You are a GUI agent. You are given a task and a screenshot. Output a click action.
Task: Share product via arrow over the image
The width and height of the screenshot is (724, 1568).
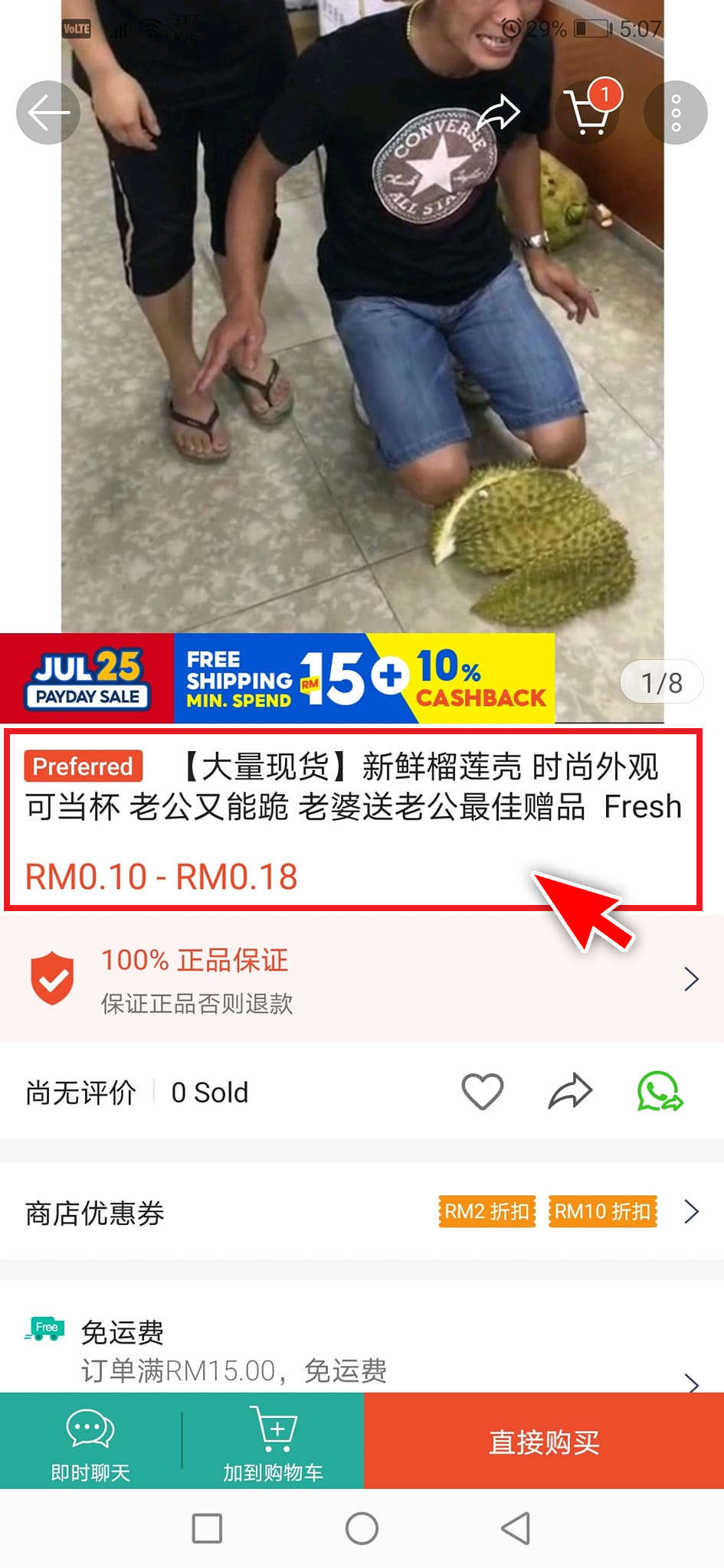[499, 113]
